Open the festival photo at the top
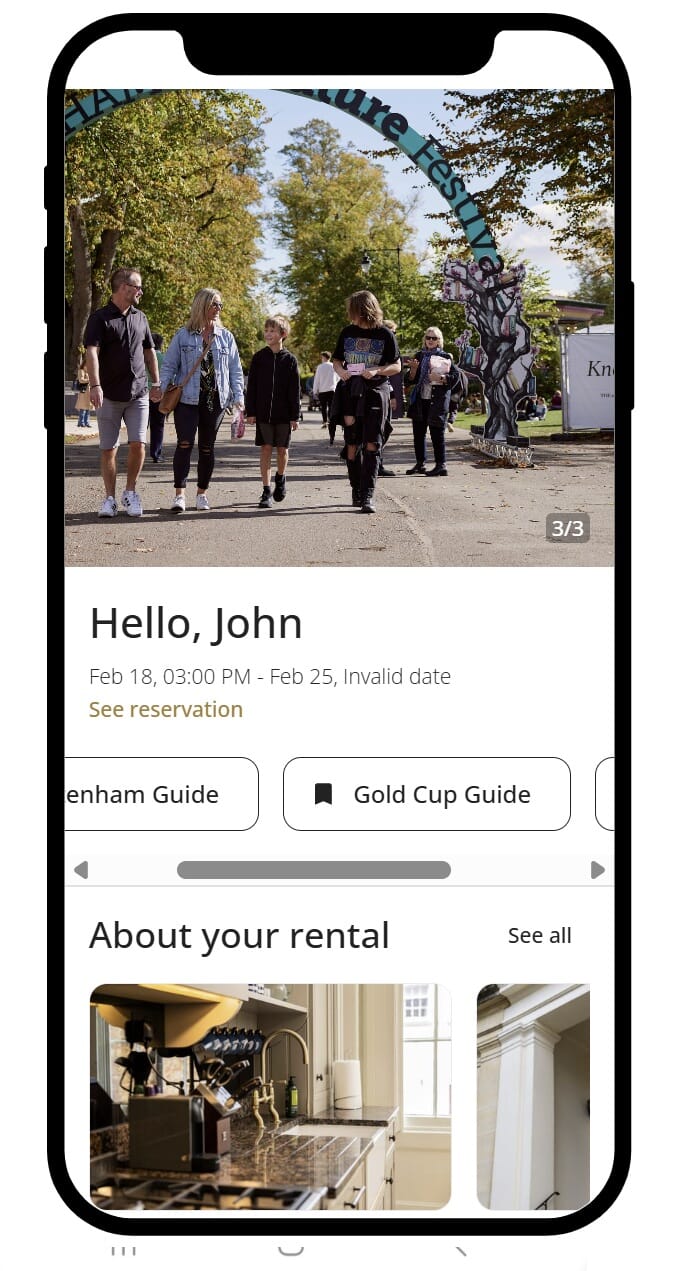 click(339, 328)
